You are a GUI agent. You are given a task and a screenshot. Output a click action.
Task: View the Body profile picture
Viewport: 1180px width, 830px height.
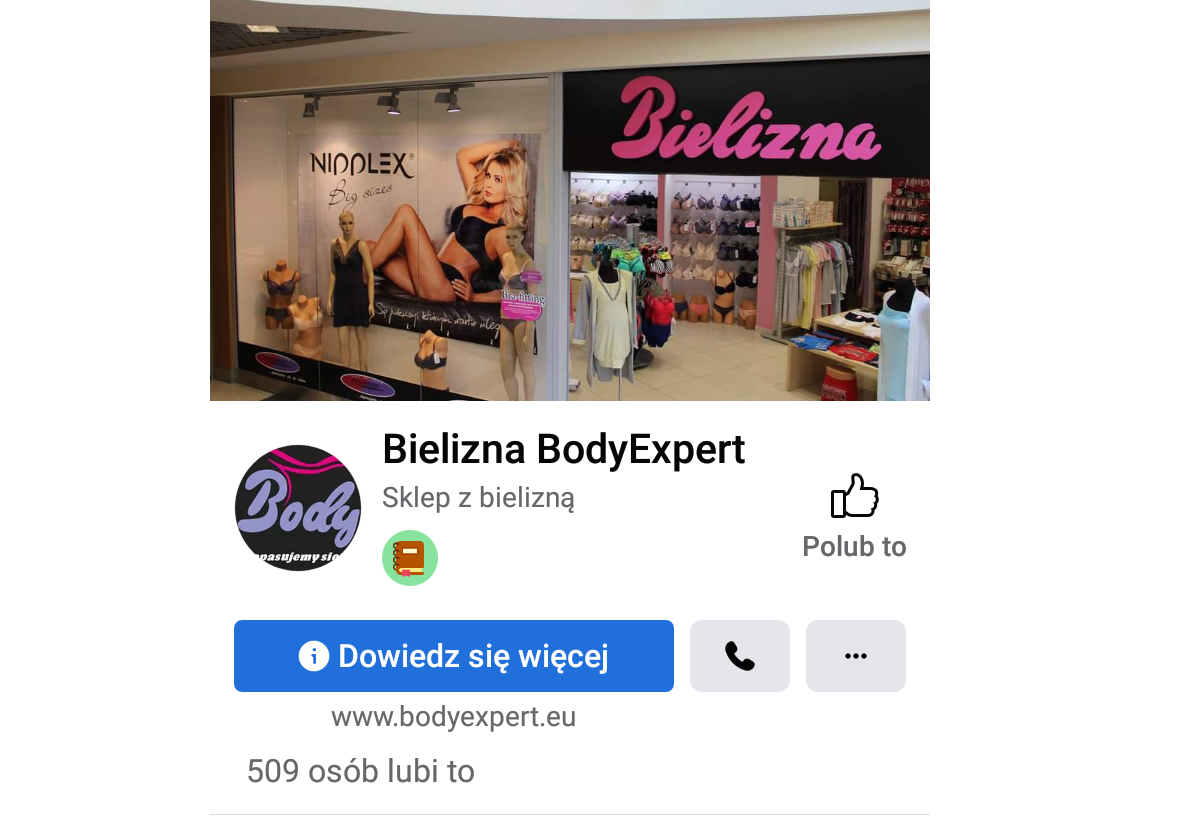tap(297, 508)
